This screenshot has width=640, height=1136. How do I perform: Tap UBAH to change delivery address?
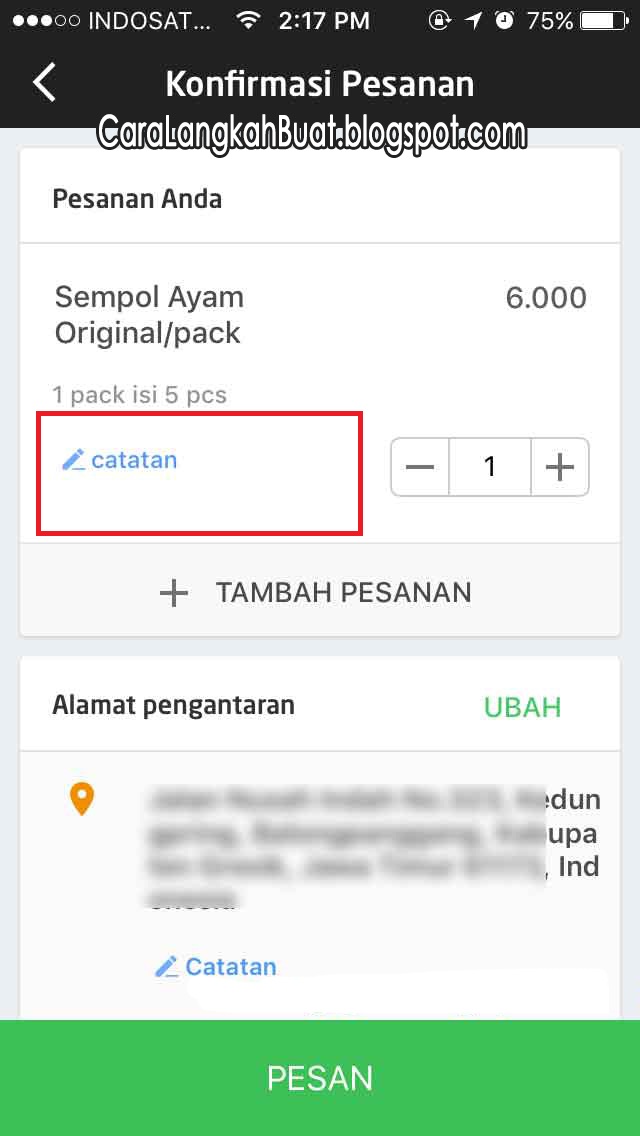(523, 706)
